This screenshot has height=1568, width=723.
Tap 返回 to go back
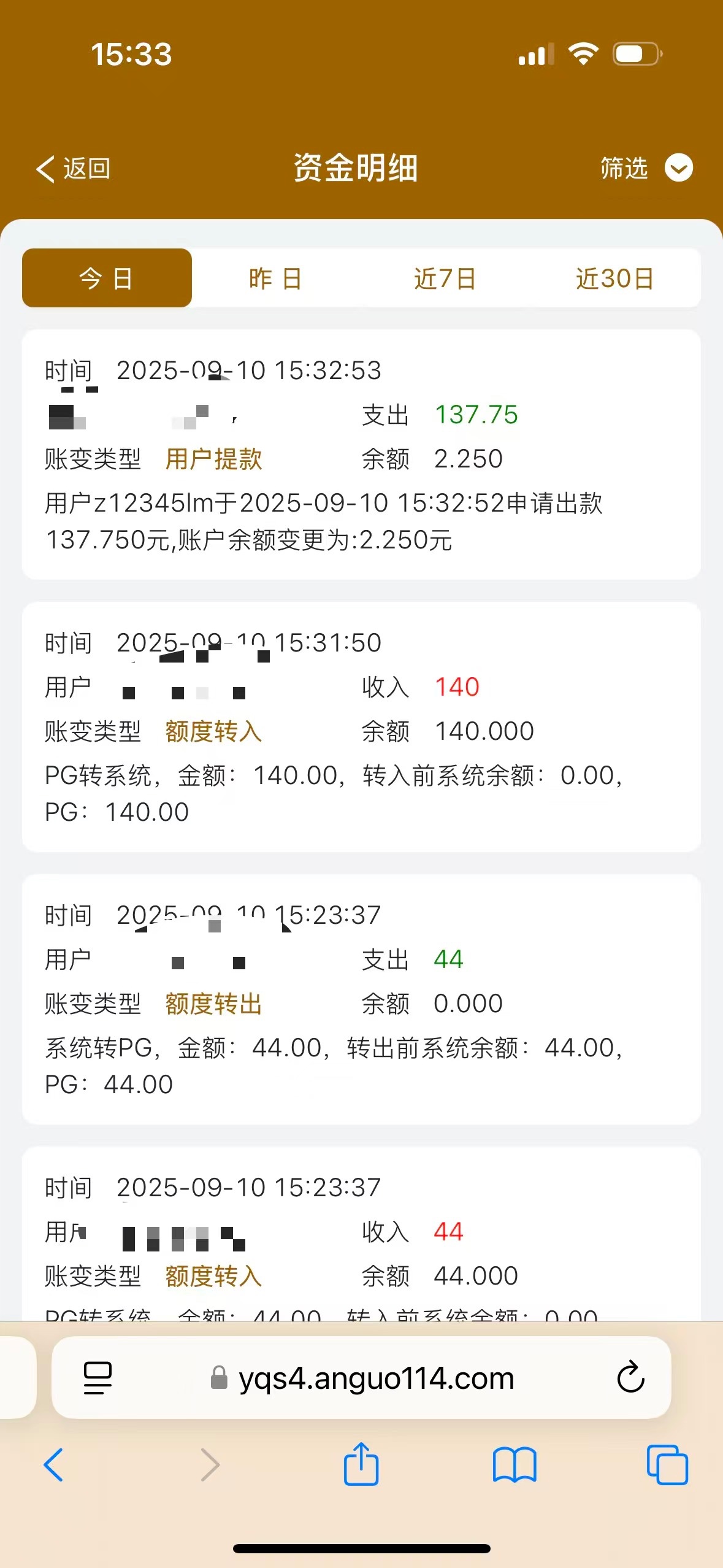(x=73, y=169)
